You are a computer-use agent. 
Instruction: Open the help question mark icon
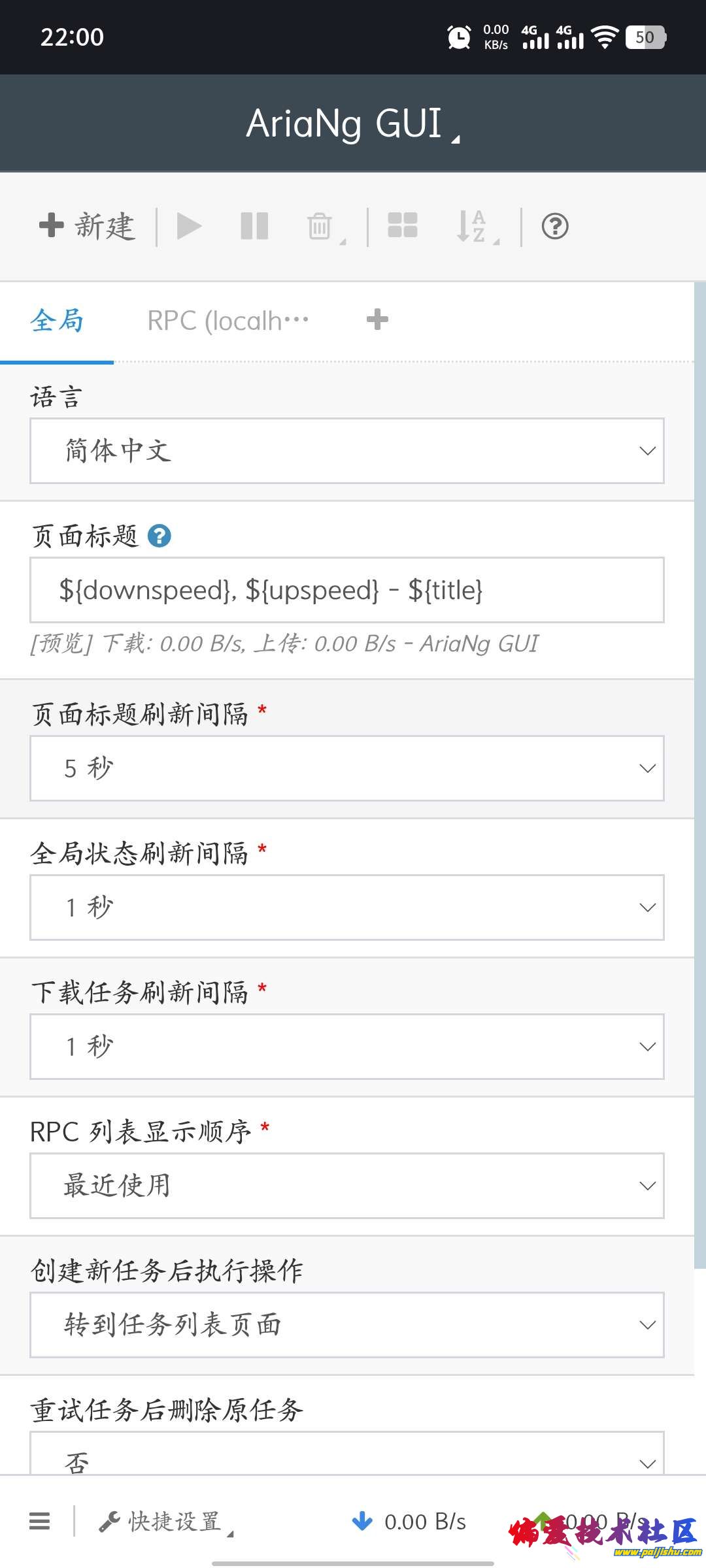pyautogui.click(x=555, y=227)
